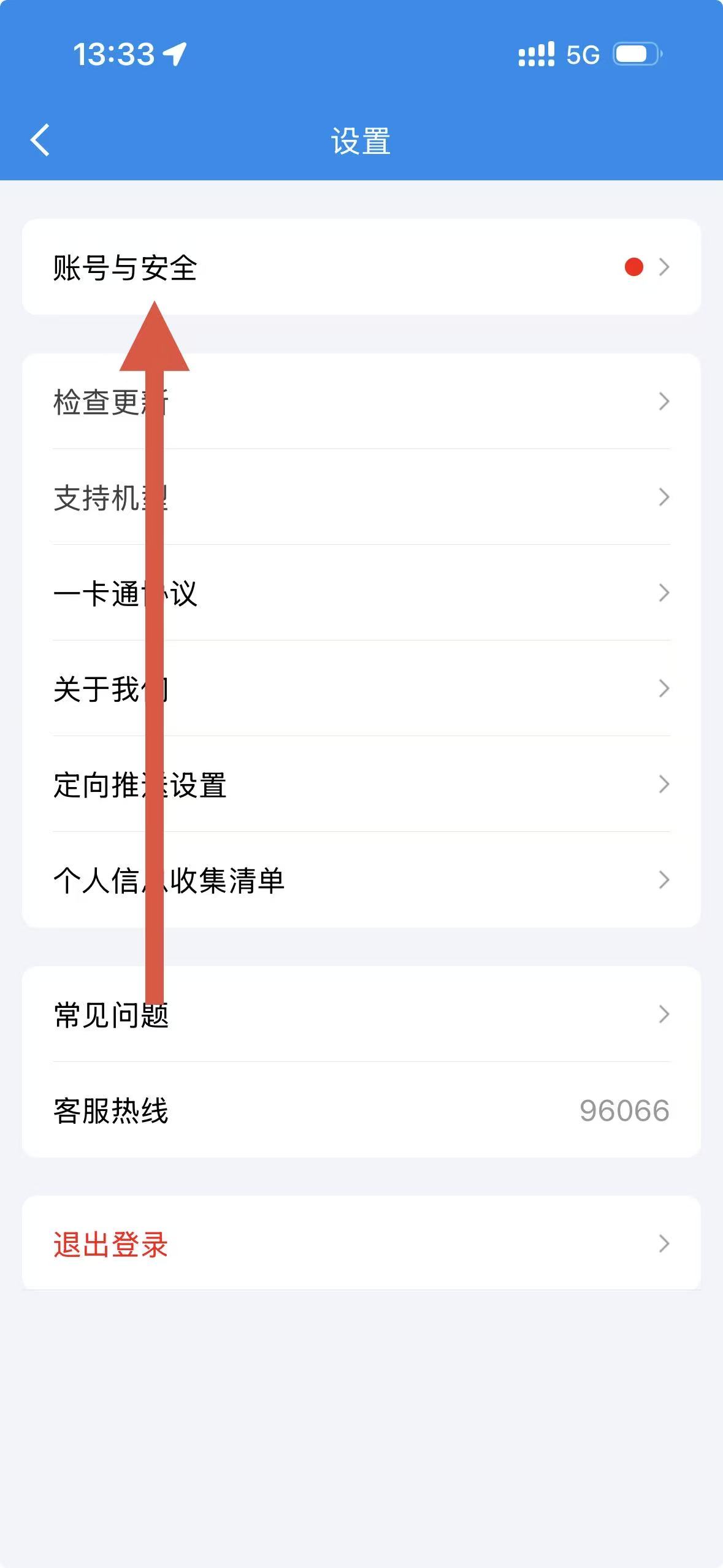Open the 支持机型 row
The width and height of the screenshot is (723, 1568).
click(x=361, y=497)
